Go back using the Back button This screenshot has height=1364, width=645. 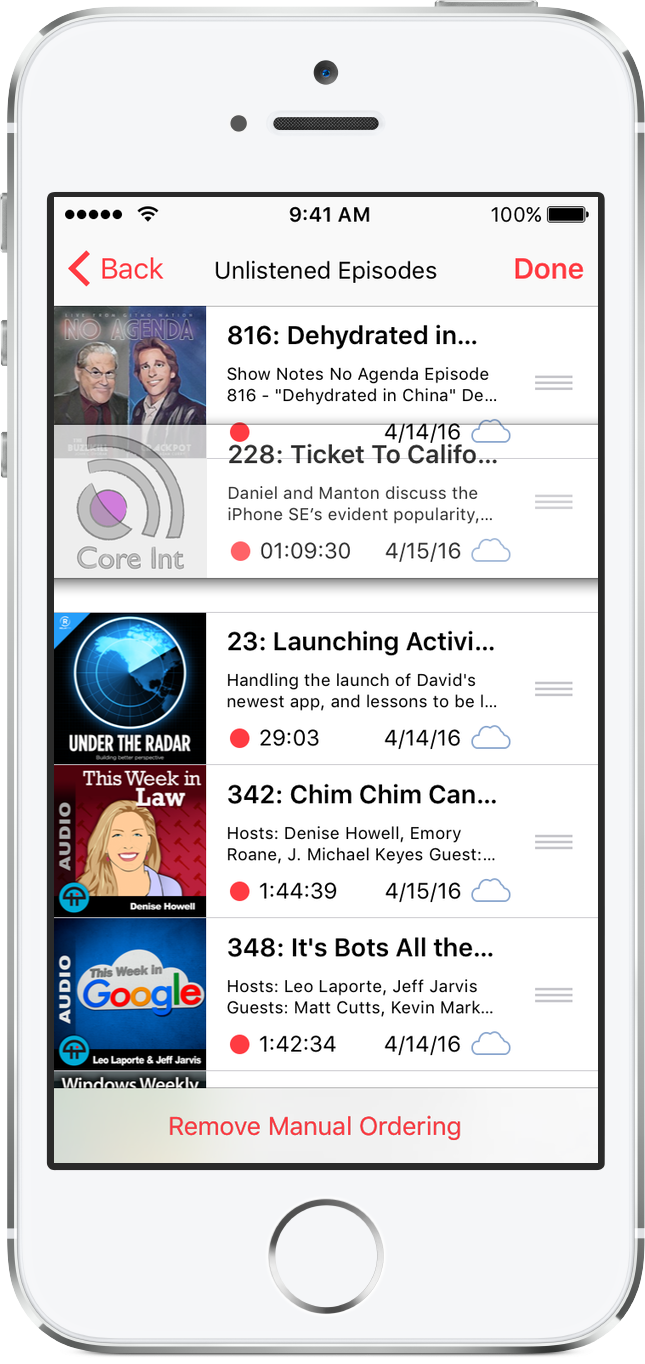[x=116, y=269]
